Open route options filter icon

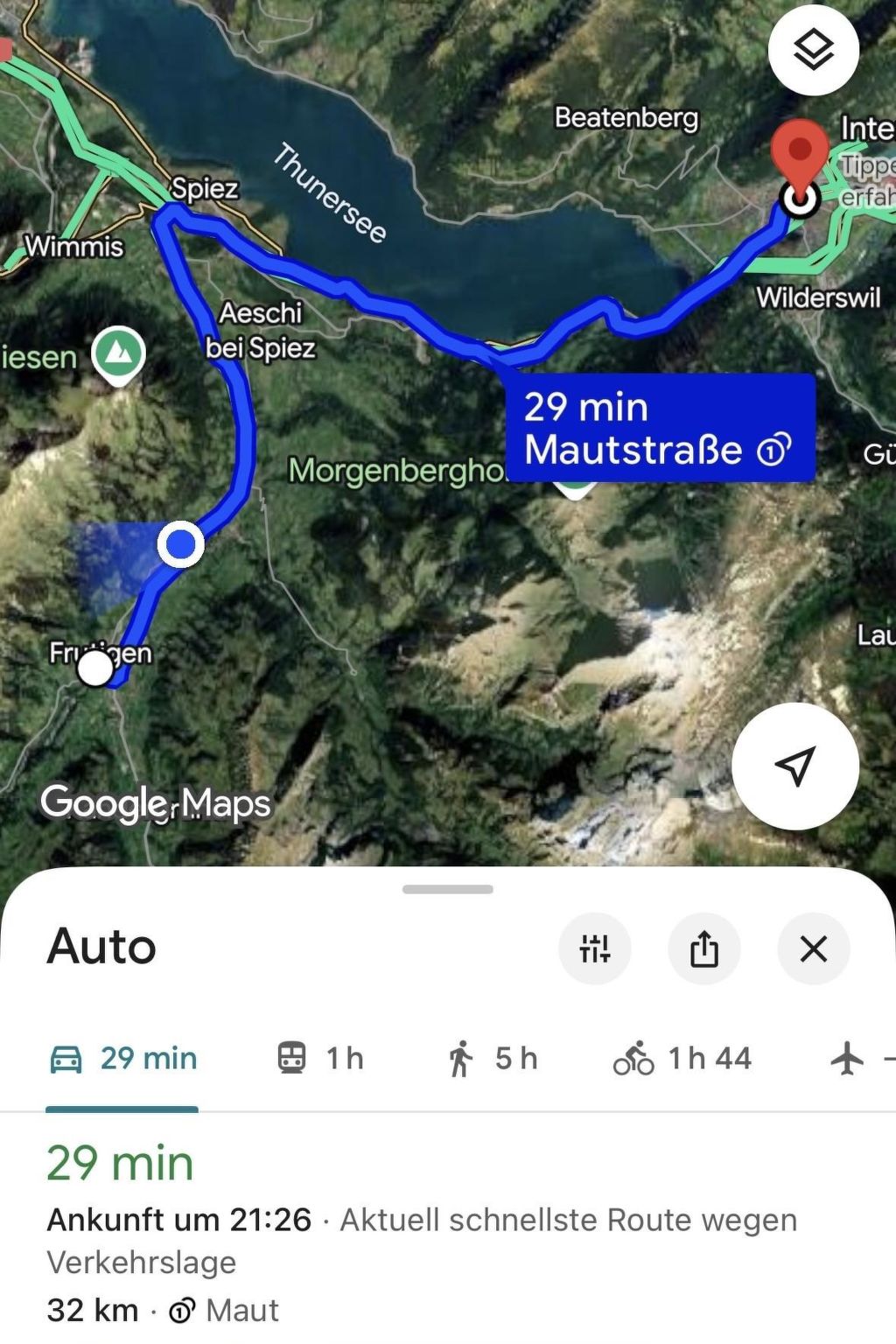(x=595, y=948)
